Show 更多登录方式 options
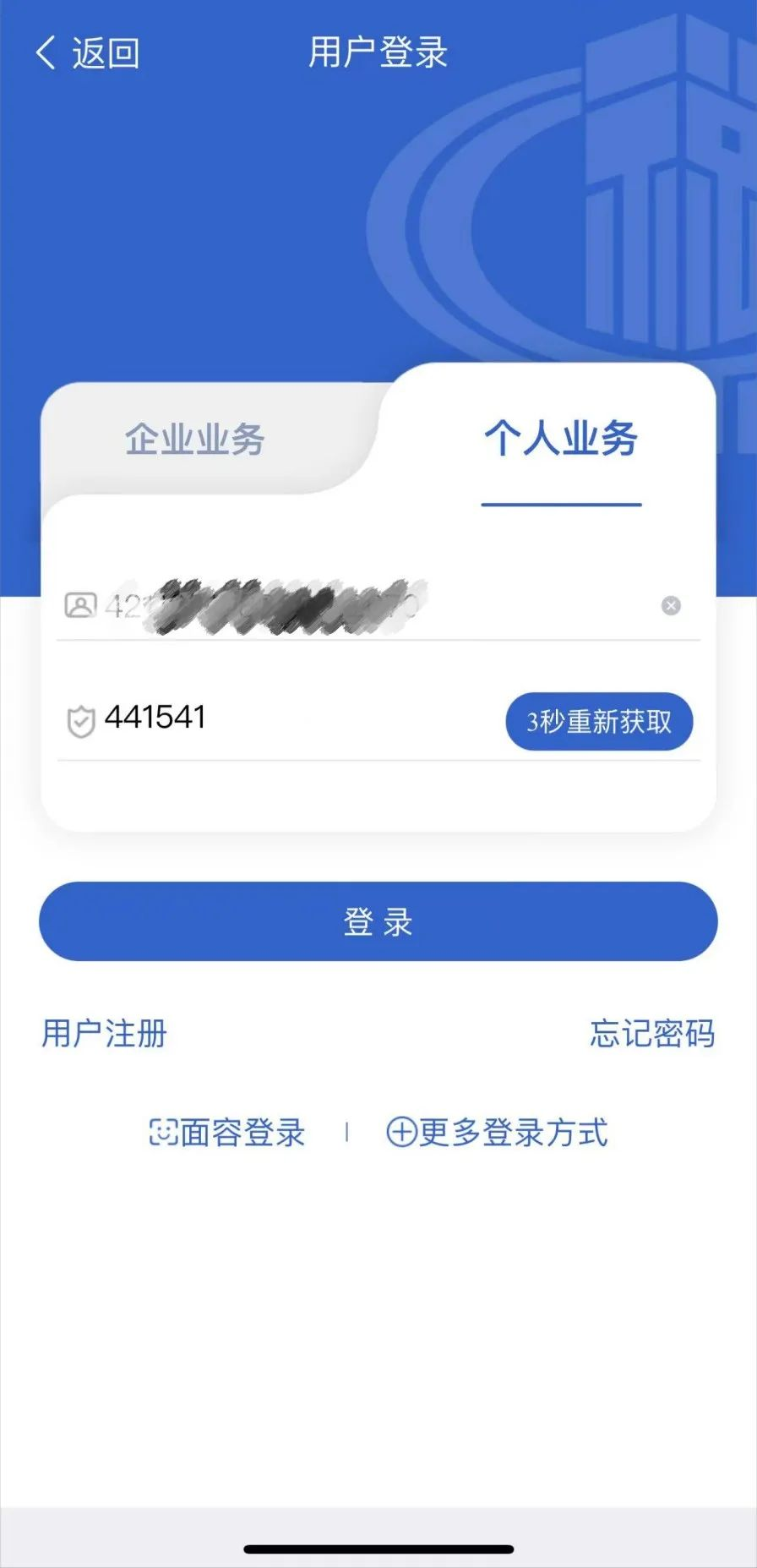Viewport: 757px width, 1568px height. (497, 1133)
